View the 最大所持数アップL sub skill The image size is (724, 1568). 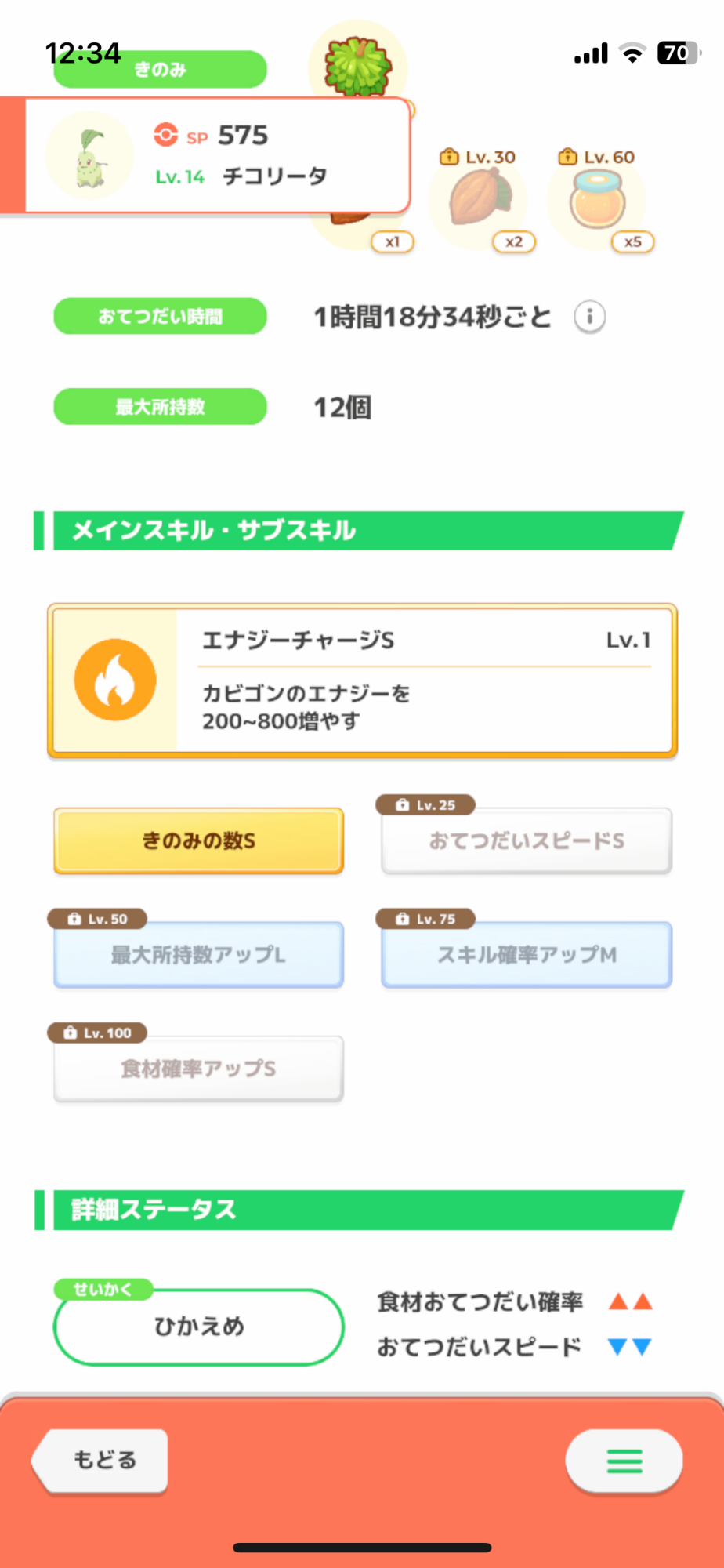(199, 954)
